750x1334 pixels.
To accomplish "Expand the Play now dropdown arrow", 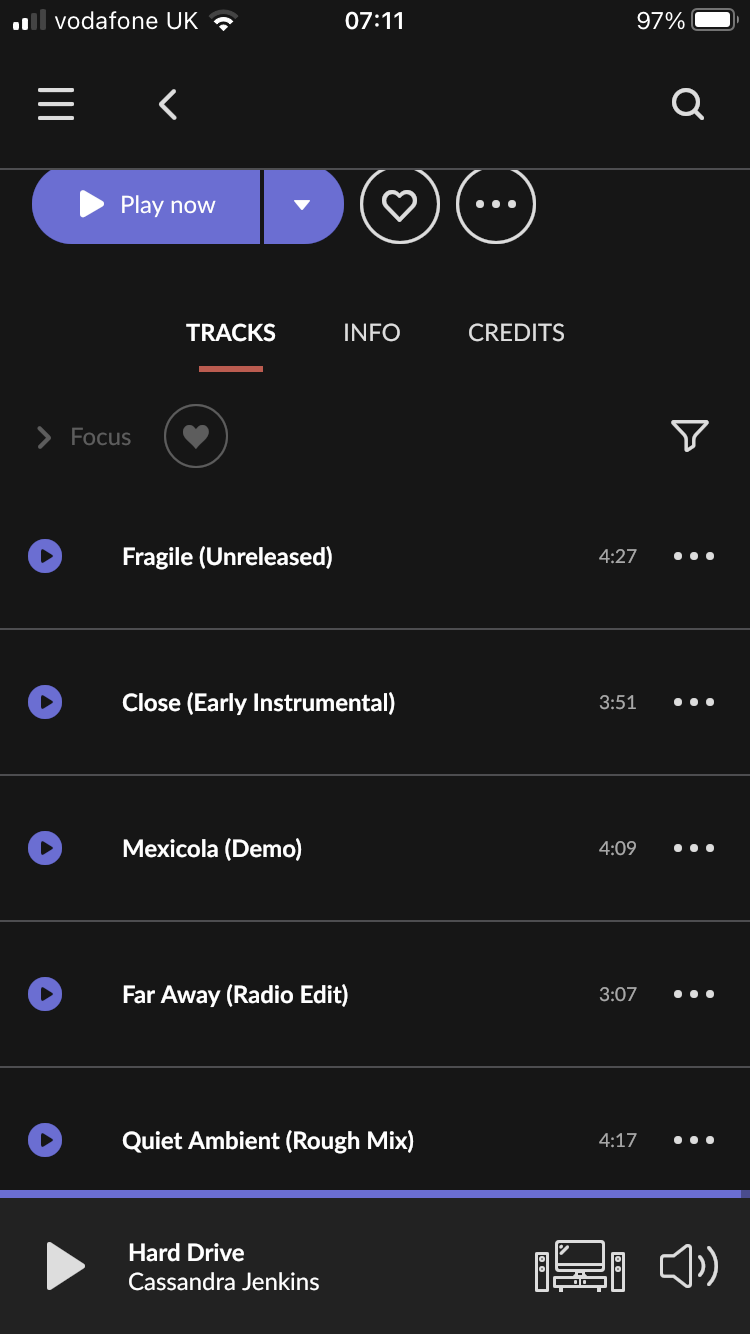I will 302,205.
